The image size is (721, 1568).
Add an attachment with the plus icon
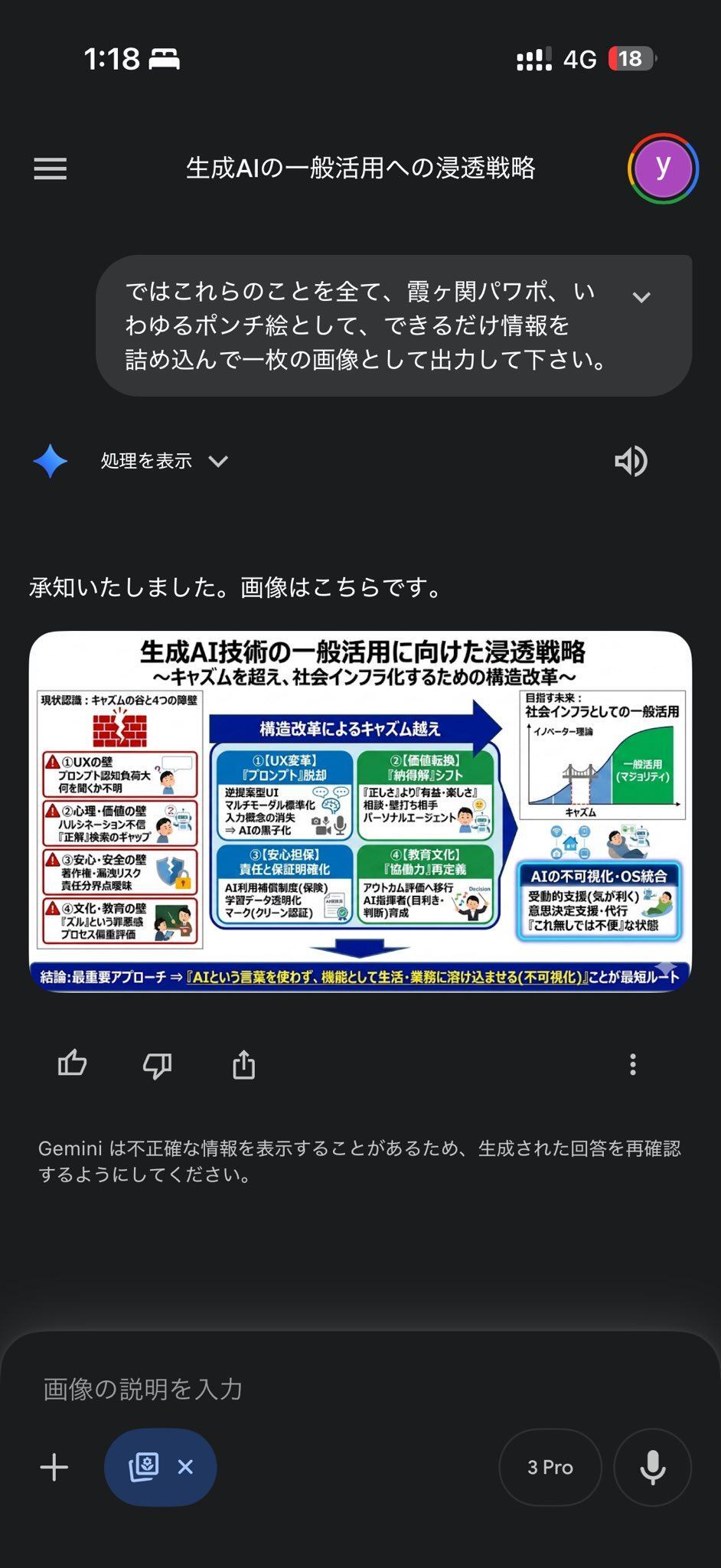[52, 1467]
